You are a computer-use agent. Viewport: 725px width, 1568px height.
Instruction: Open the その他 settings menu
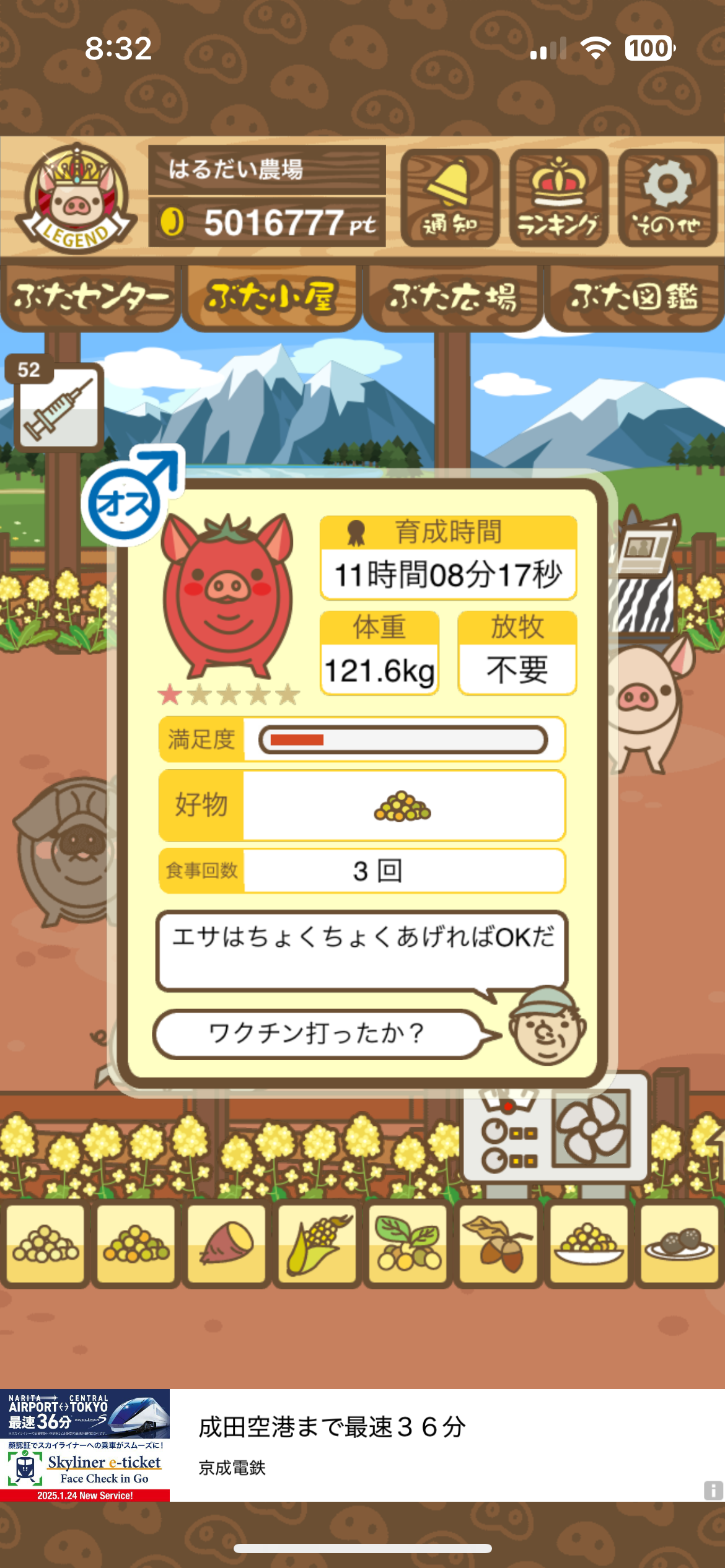pyautogui.click(x=667, y=198)
